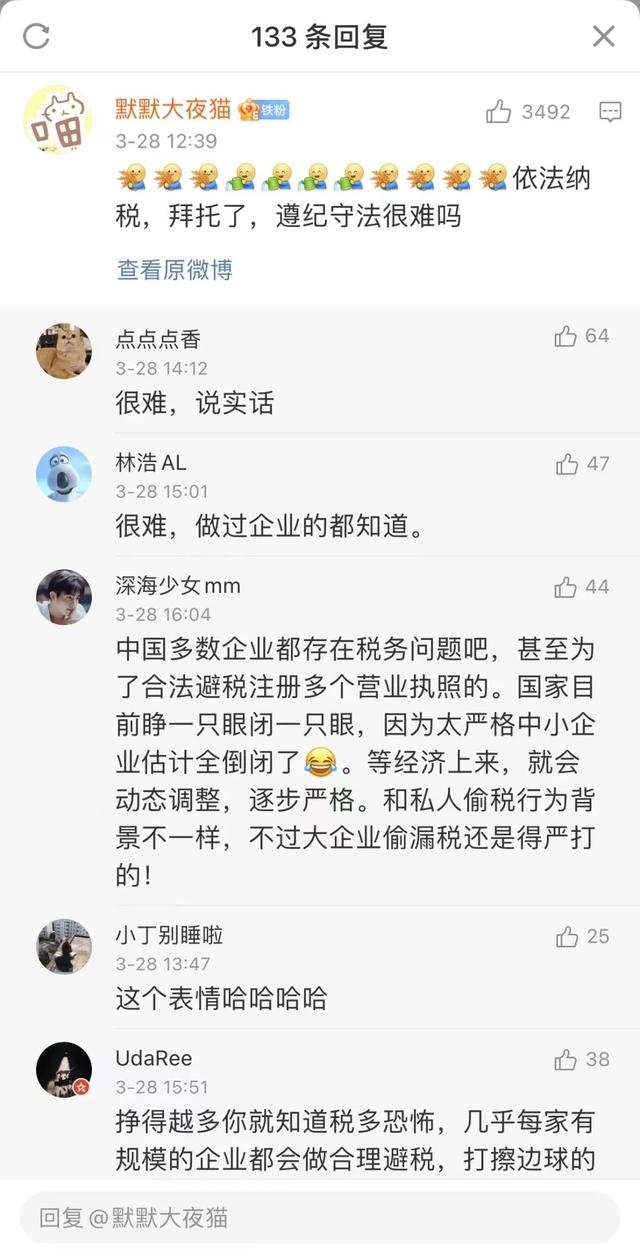Open 林浩AL's avatar
The image size is (640, 1252).
pyautogui.click(x=64, y=474)
